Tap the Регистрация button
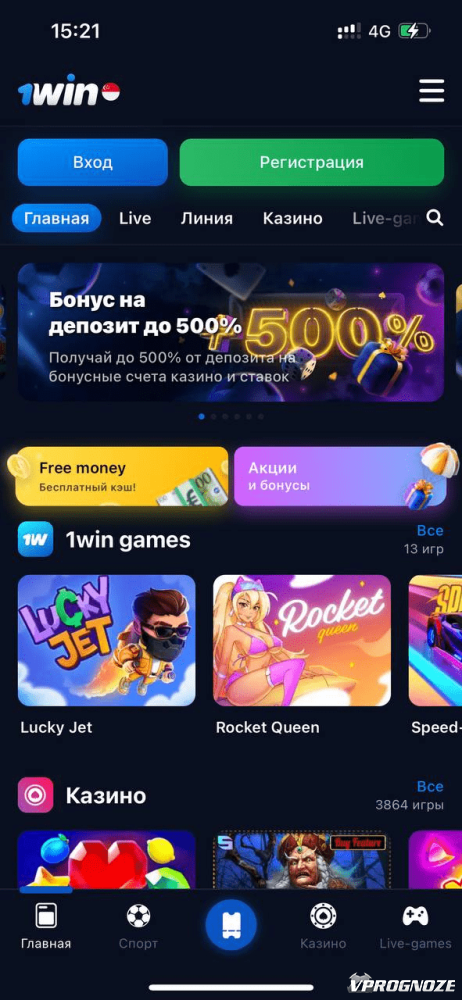This screenshot has width=462, height=1000. 311,162
